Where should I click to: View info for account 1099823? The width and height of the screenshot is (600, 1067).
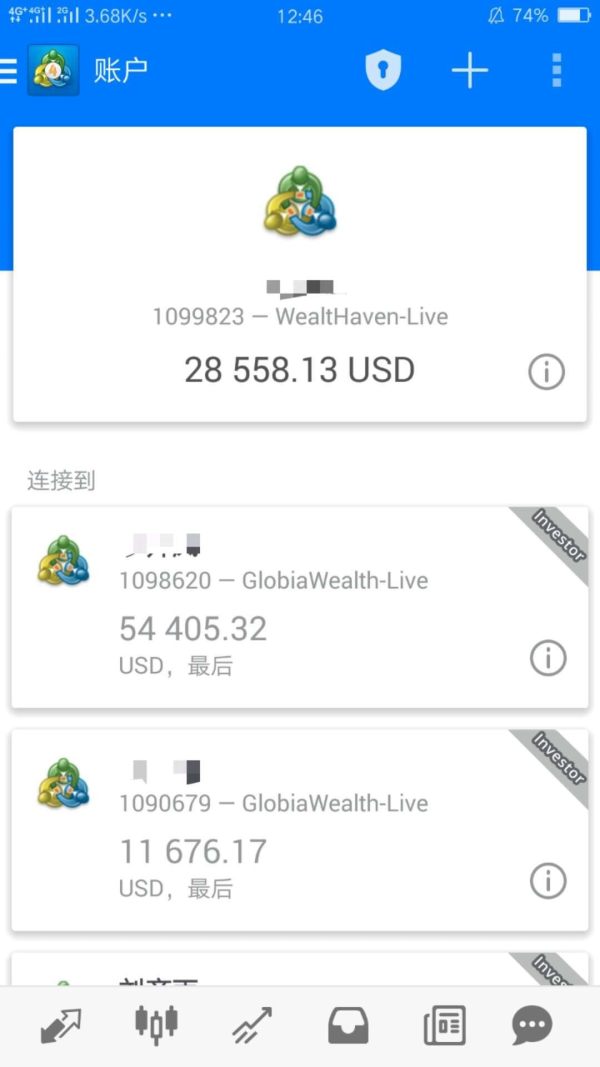point(546,372)
